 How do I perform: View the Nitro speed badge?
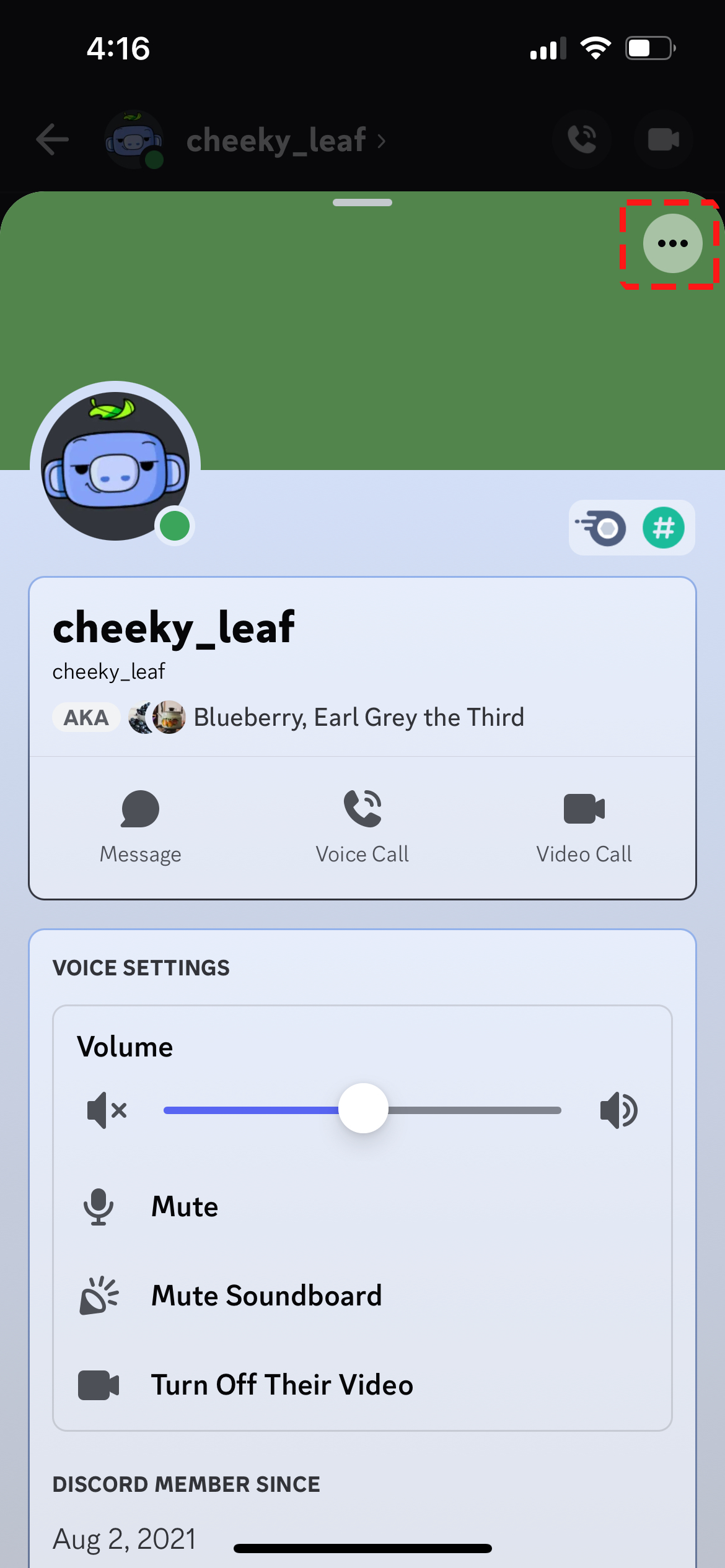[601, 528]
